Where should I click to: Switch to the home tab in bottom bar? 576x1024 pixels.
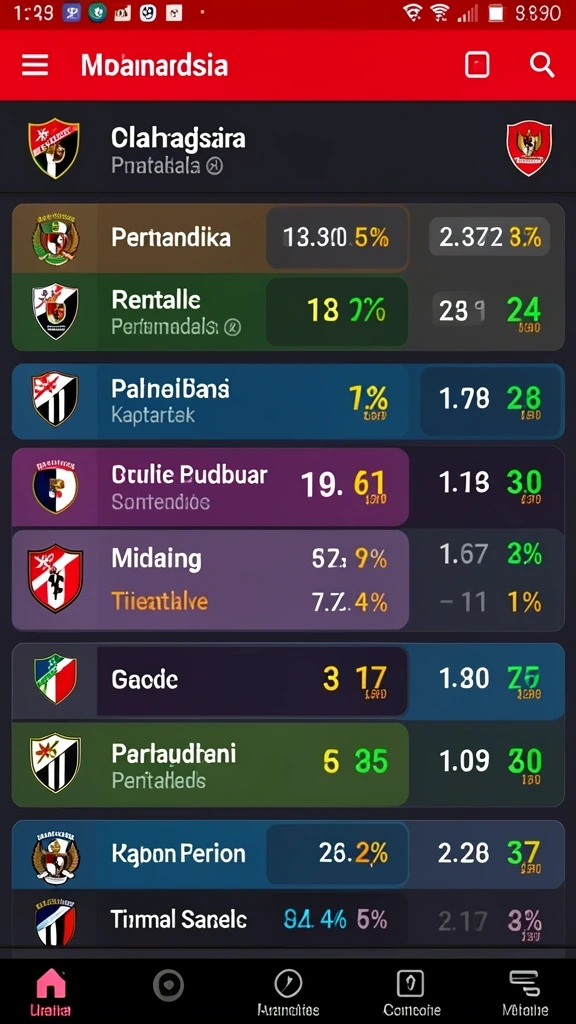[x=50, y=991]
